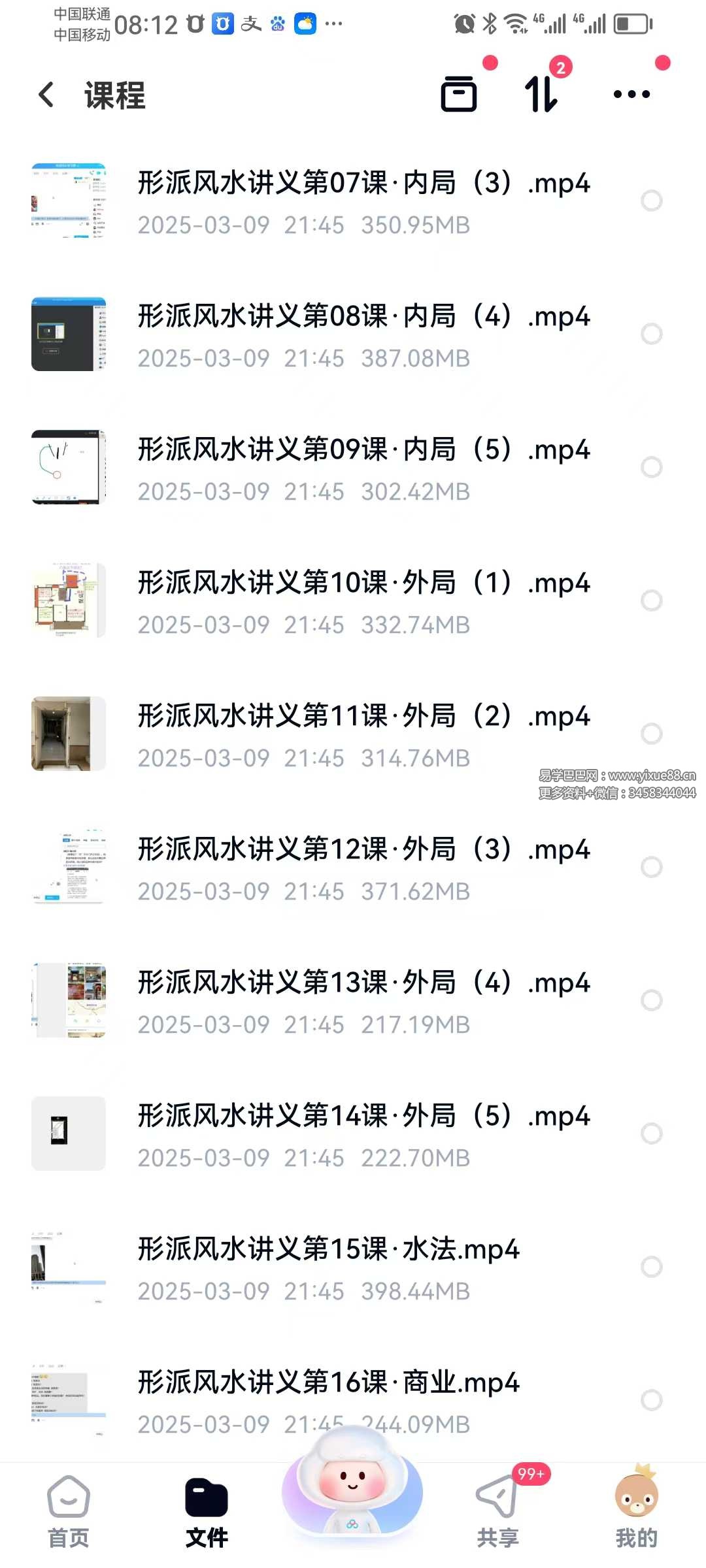Viewport: 706px width, 1568px height.
Task: Open 形派风水讲义第15课·水法.mp4
Action: (x=328, y=1249)
